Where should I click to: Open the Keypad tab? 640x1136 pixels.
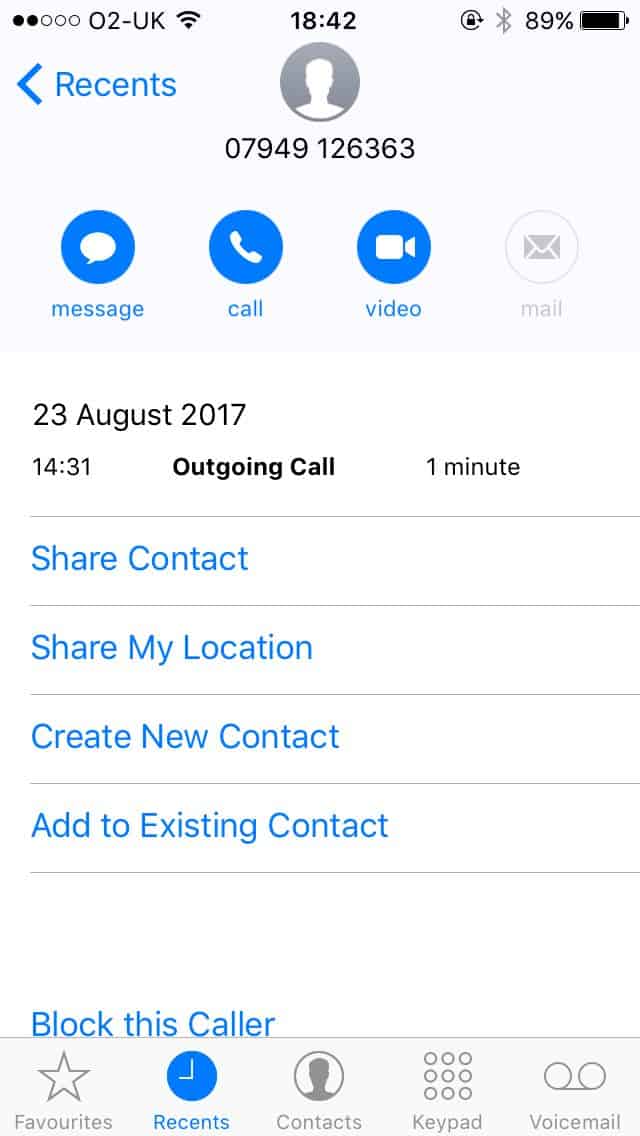[x=447, y=1090]
